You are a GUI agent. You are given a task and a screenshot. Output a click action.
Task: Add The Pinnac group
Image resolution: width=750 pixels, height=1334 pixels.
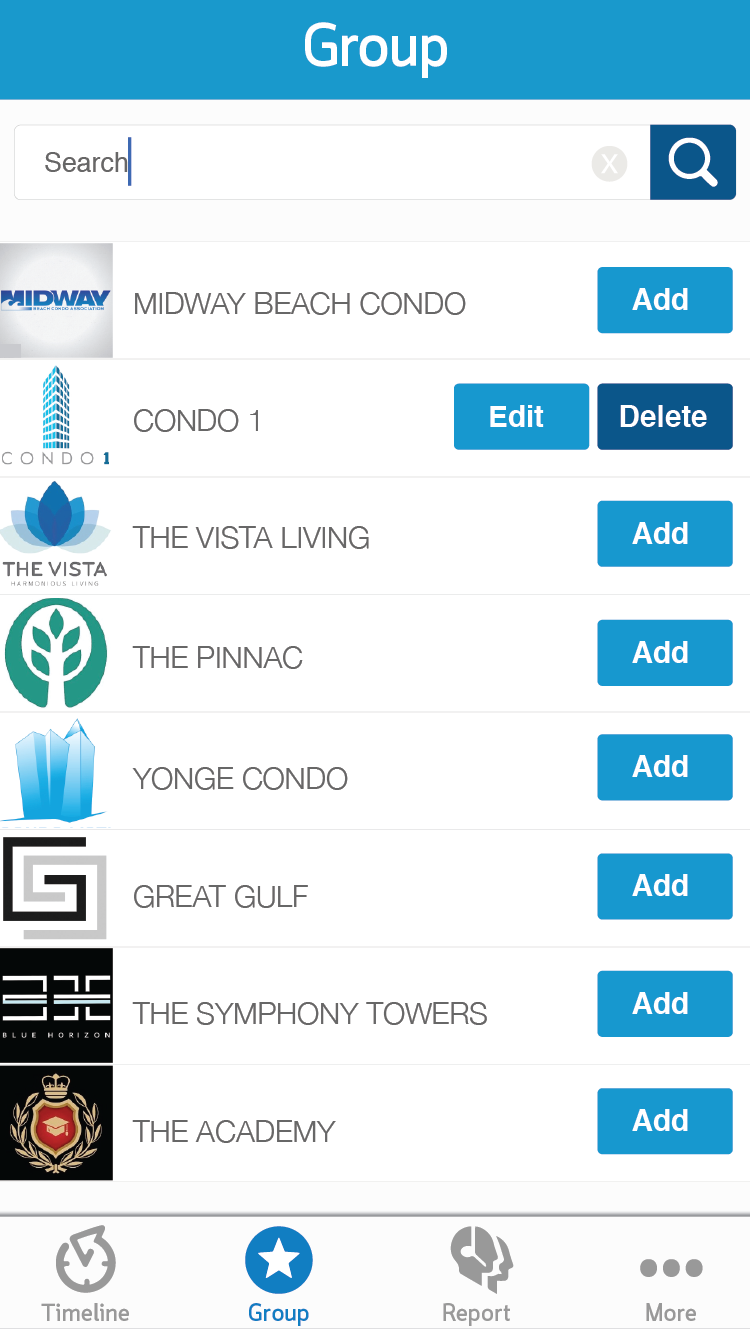[x=664, y=653]
